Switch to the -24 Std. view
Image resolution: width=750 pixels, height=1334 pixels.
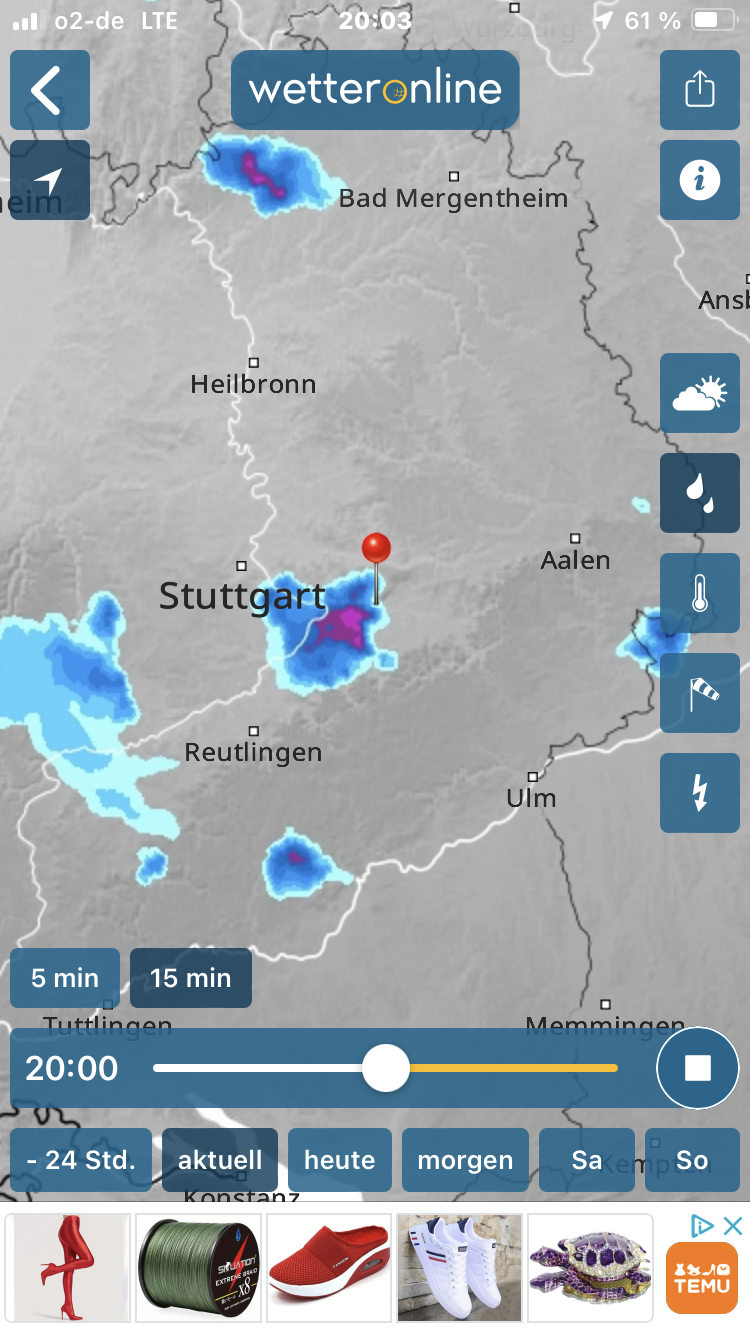(81, 1160)
